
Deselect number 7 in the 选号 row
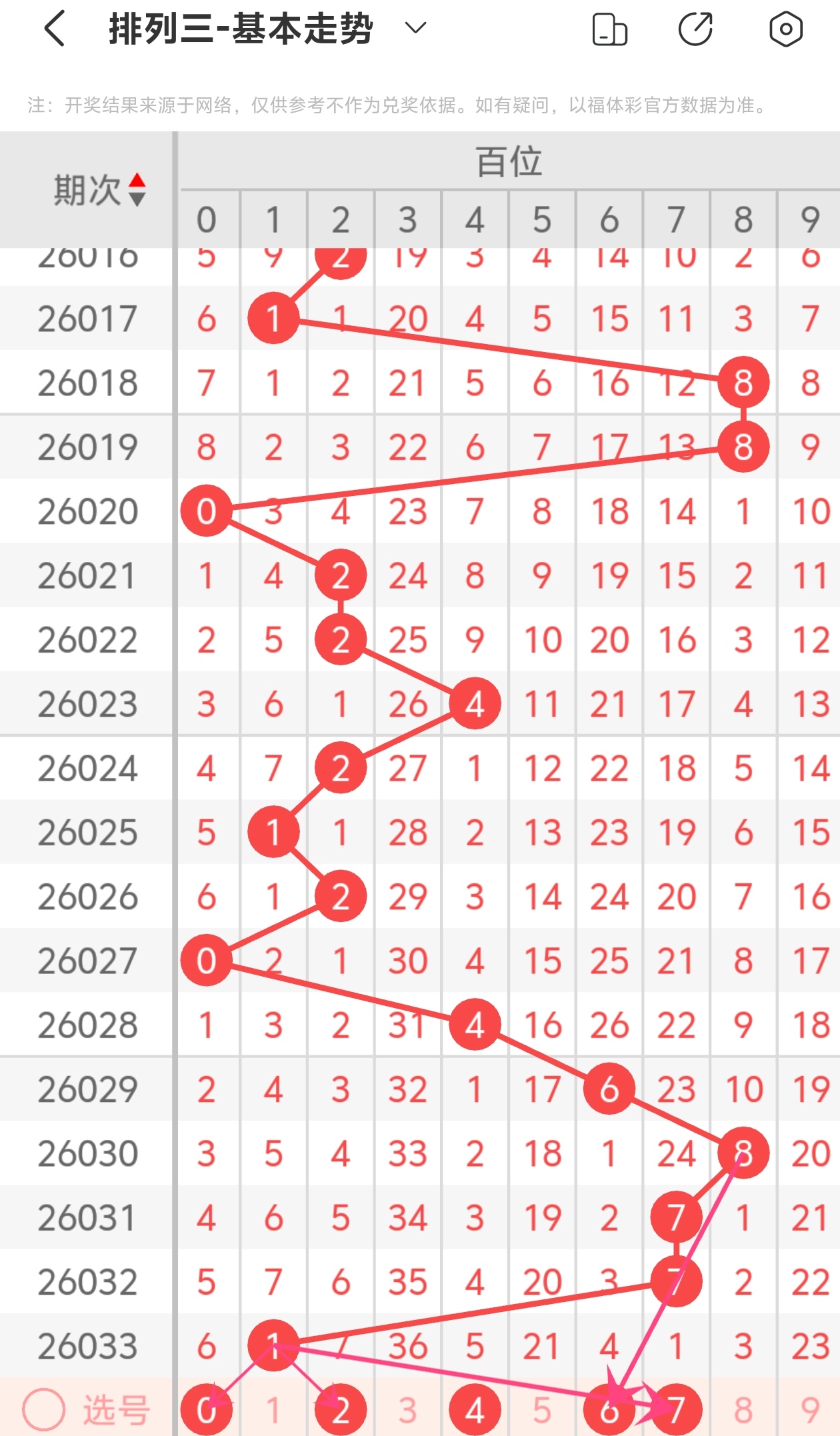676,1410
